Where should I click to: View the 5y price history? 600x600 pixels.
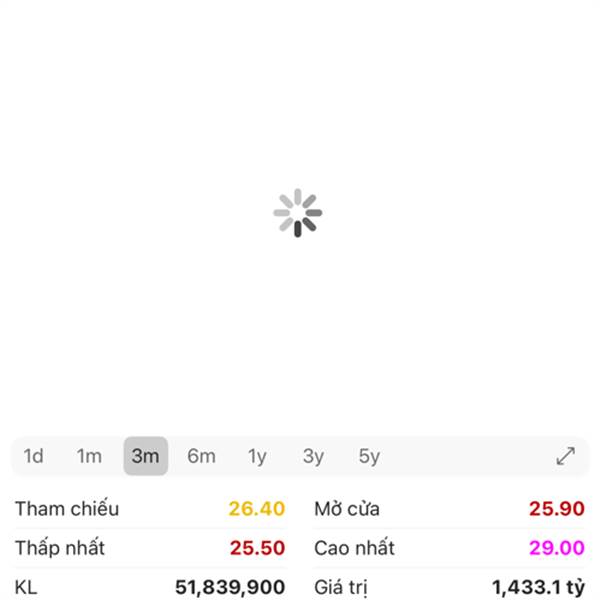(369, 456)
